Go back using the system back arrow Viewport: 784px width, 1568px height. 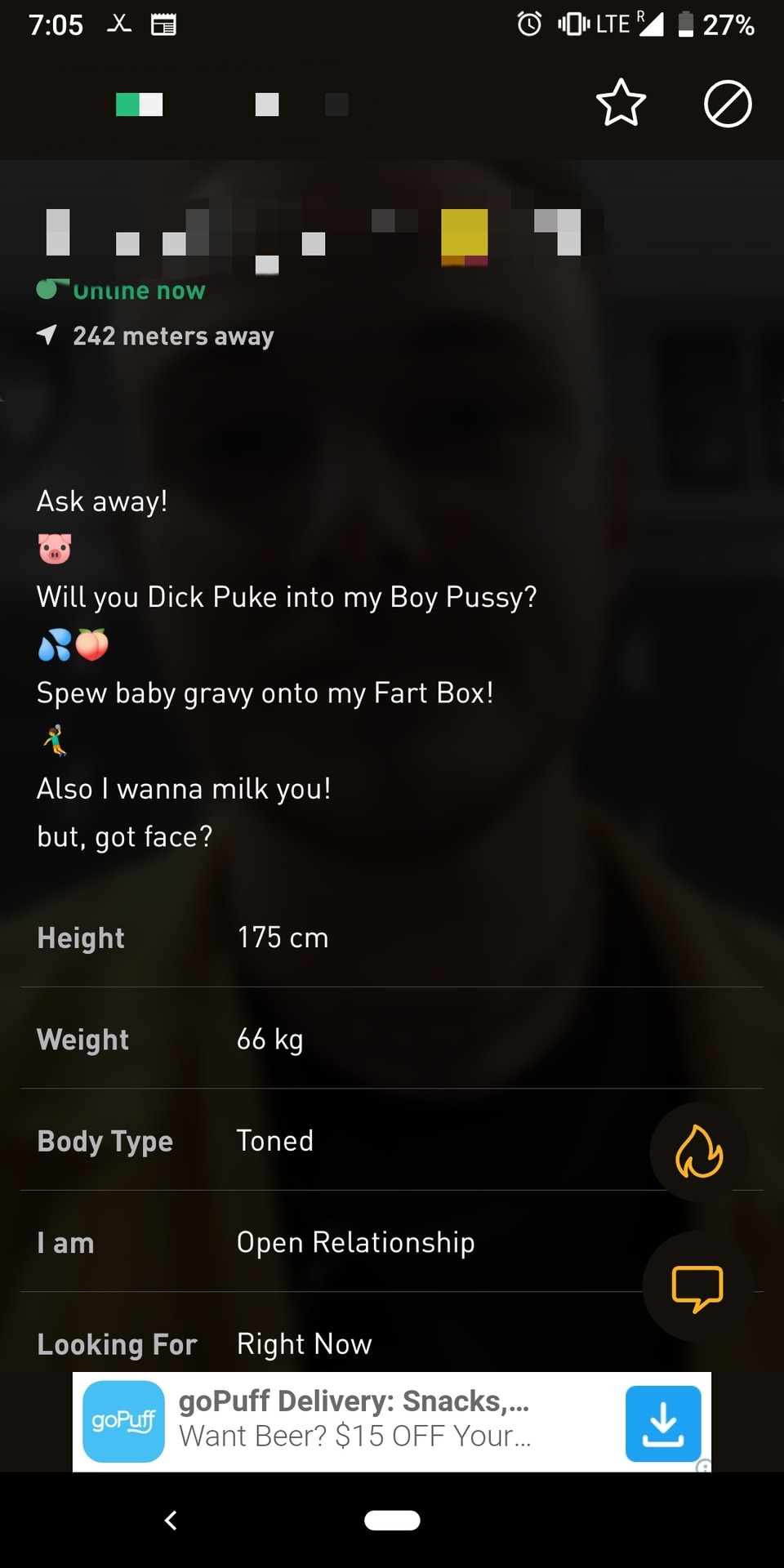pos(171,1520)
